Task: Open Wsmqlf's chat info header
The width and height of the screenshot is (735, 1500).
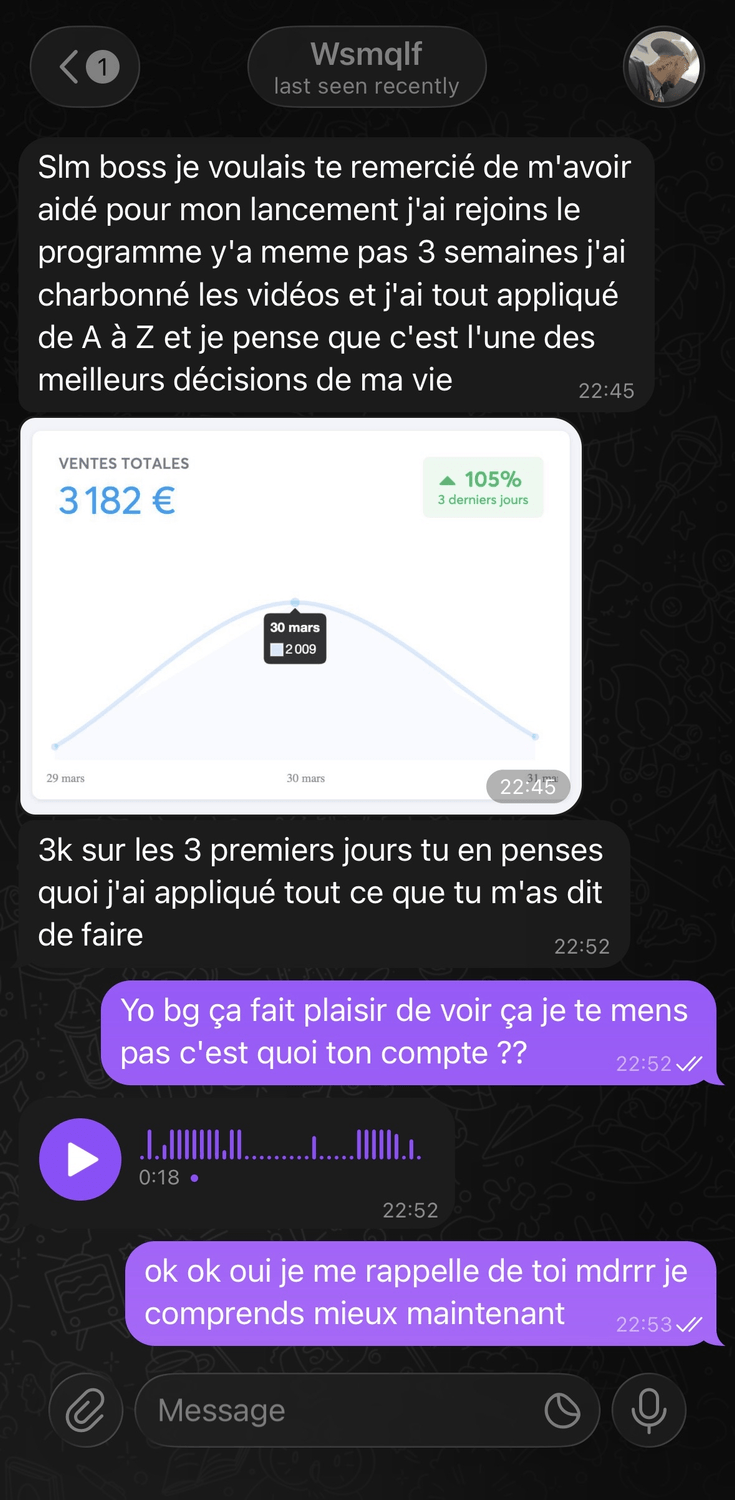Action: point(367,68)
